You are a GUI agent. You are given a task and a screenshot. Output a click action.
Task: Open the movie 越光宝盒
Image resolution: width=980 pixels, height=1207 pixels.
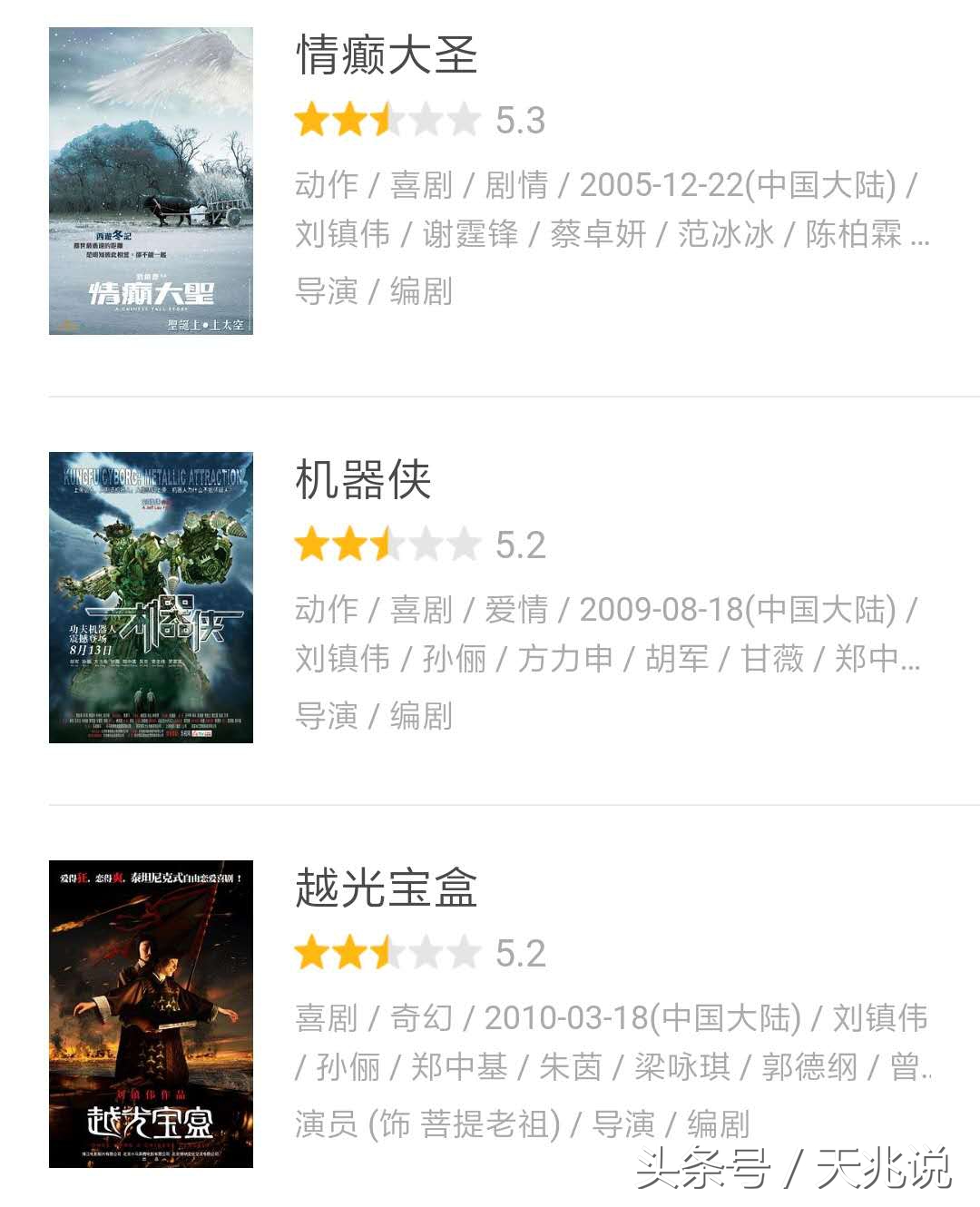[x=387, y=888]
